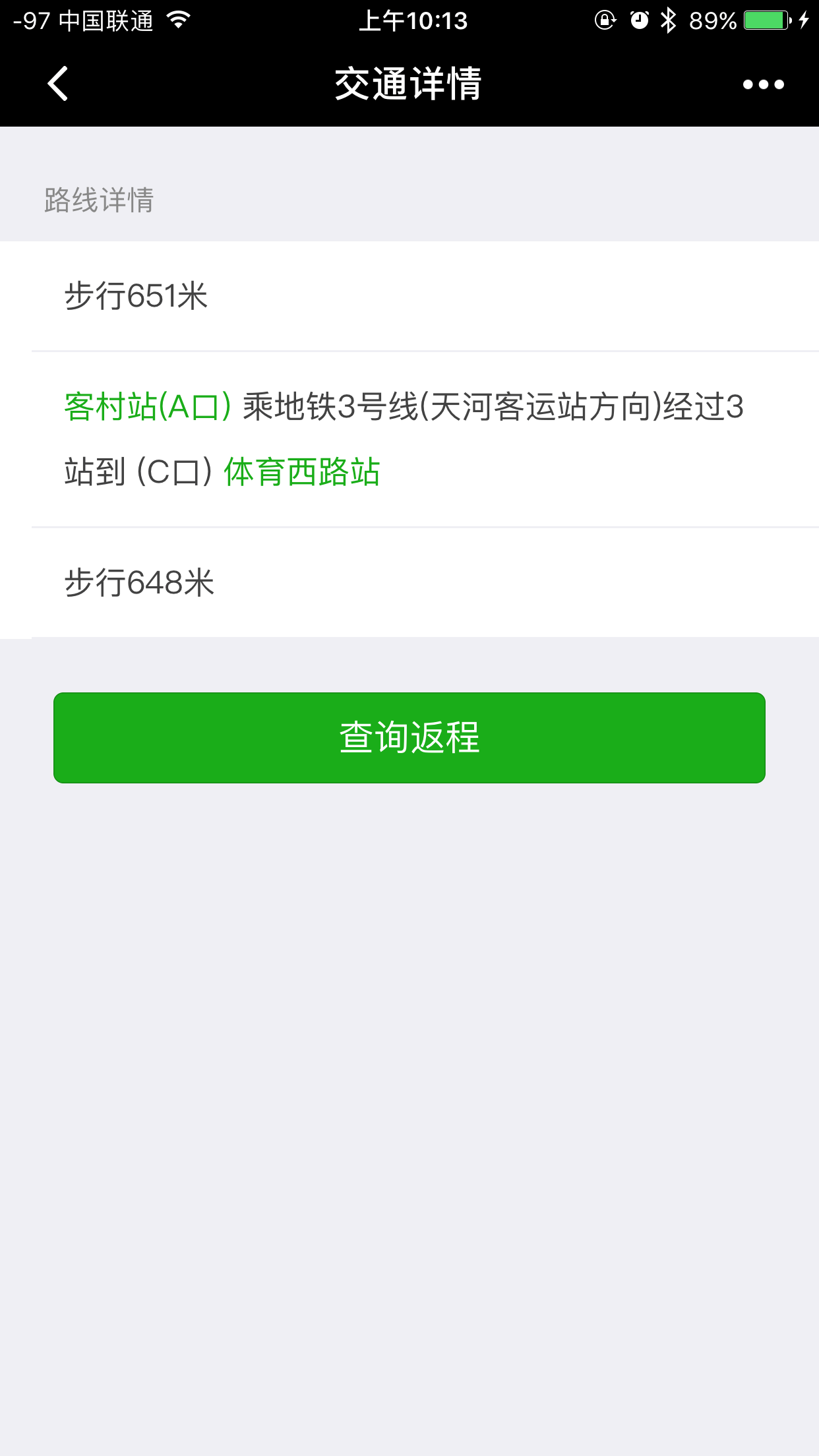Open the 客村站(A口) station link
The height and width of the screenshot is (1456, 819).
tap(148, 407)
